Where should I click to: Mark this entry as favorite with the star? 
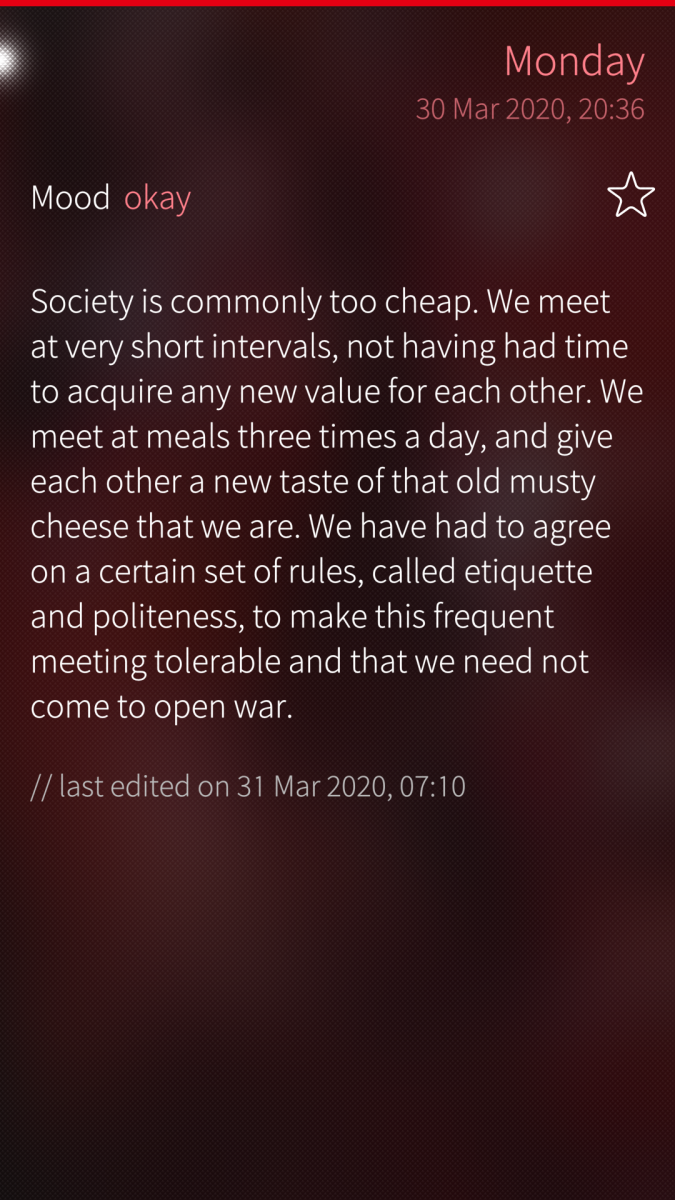[630, 196]
